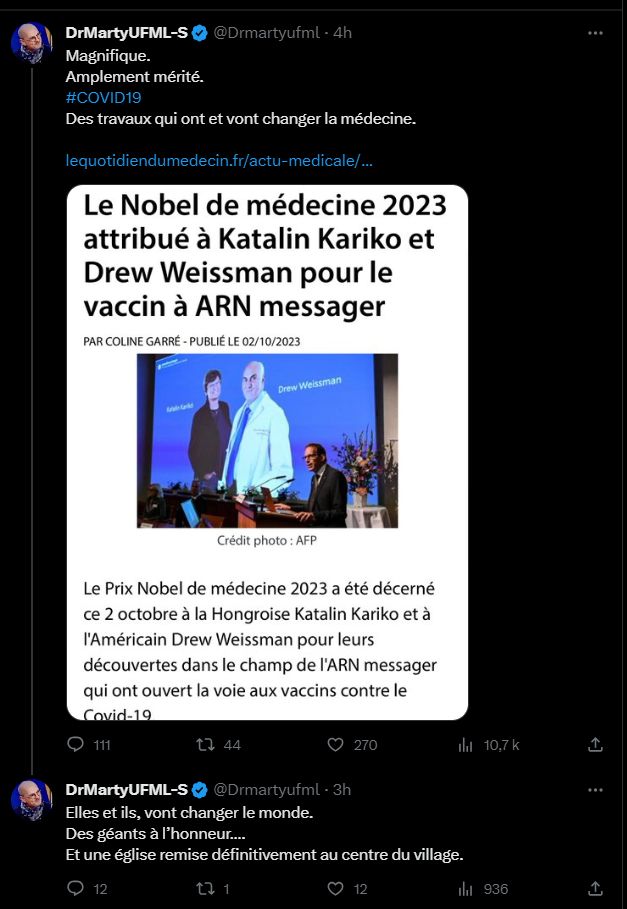Open the Nobel de médecine article image
Screen dimensions: 627x909
click(x=267, y=452)
